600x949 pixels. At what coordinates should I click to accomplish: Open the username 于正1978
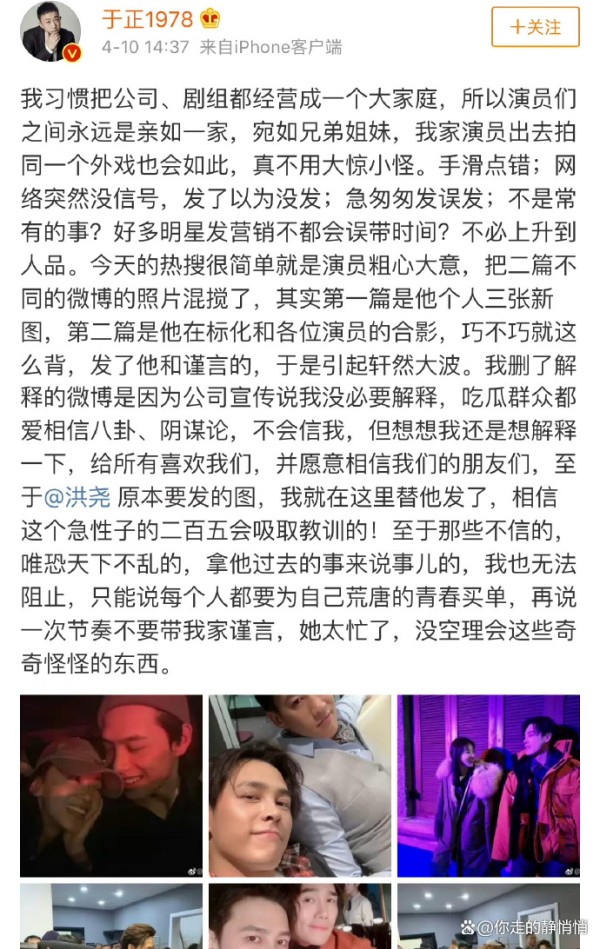(147, 18)
